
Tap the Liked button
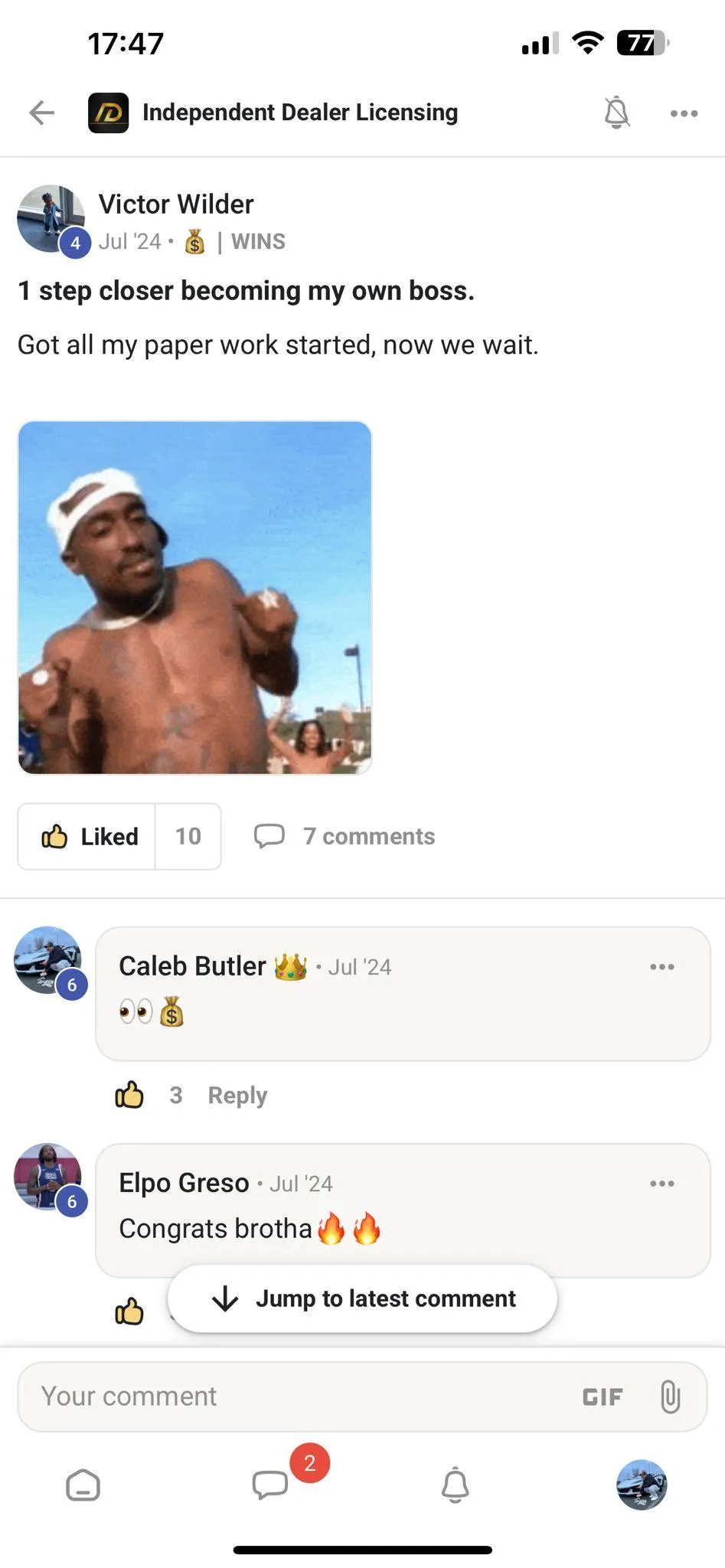(x=87, y=836)
